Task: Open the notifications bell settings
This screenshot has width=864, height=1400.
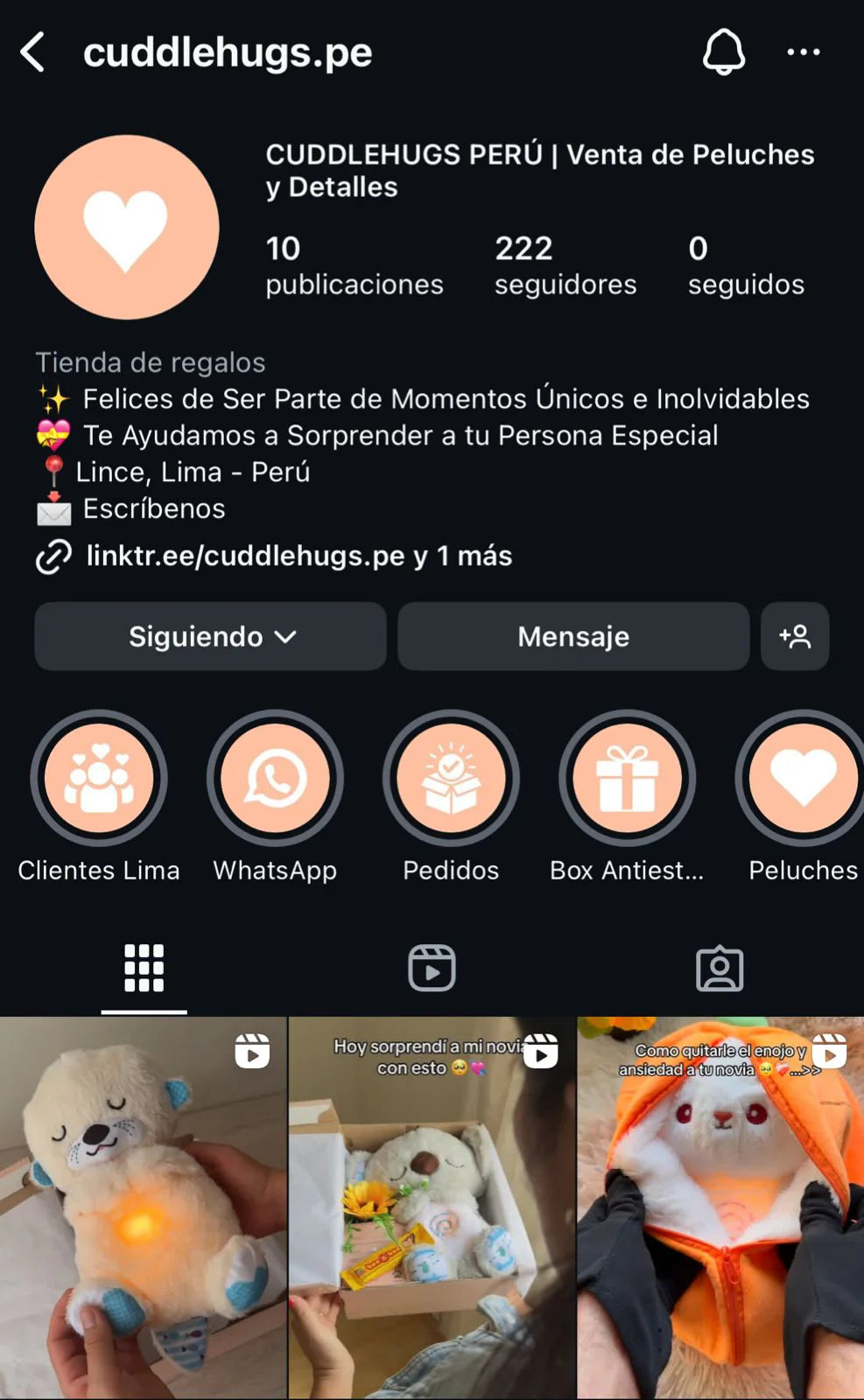Action: (723, 52)
